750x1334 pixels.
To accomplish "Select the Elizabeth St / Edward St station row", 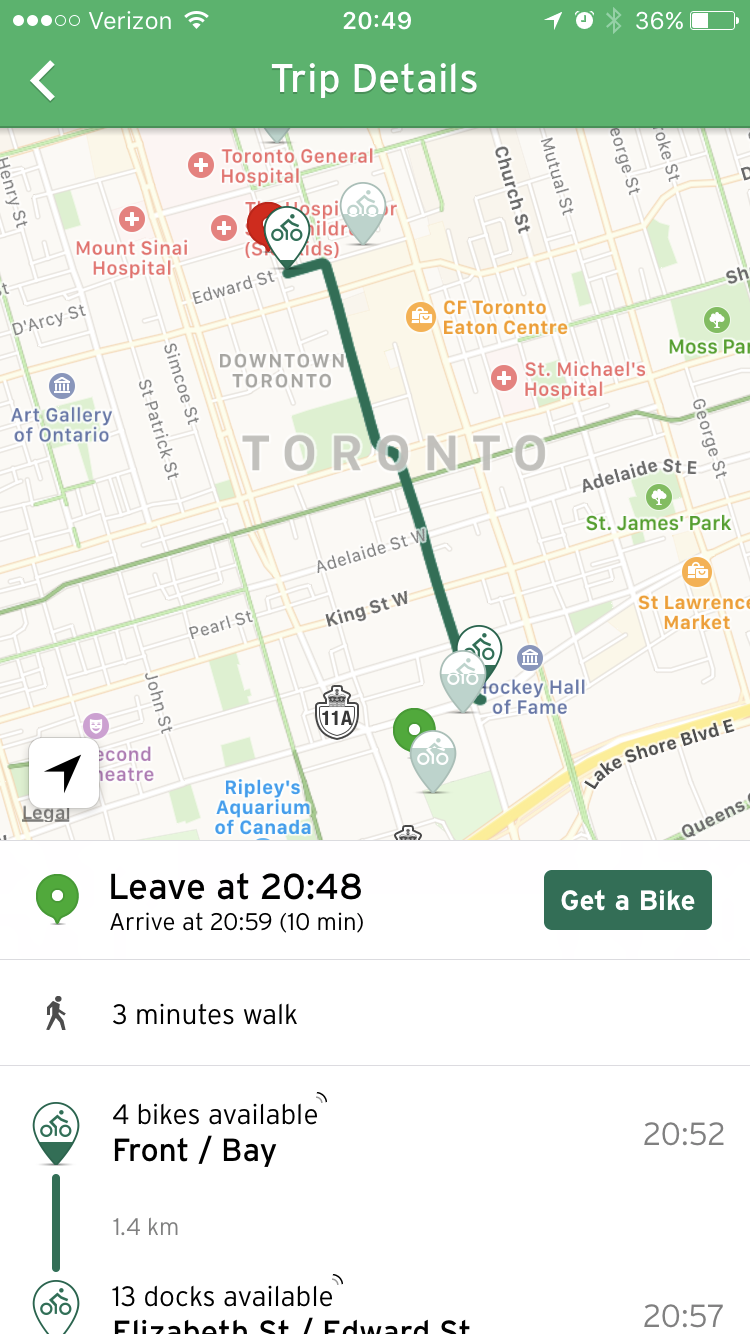I will coord(375,1310).
